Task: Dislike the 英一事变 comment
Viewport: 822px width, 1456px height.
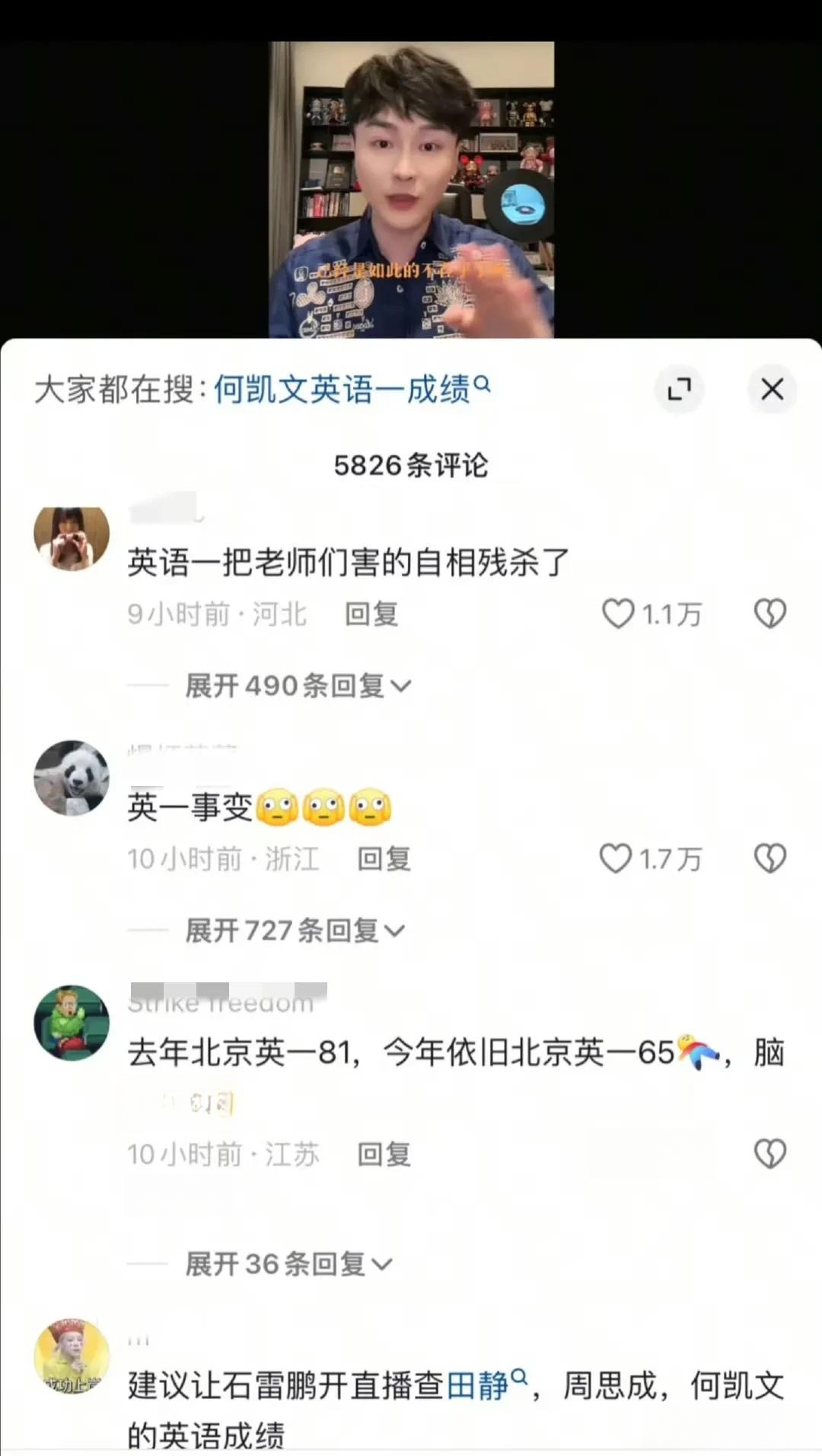Action: [769, 859]
